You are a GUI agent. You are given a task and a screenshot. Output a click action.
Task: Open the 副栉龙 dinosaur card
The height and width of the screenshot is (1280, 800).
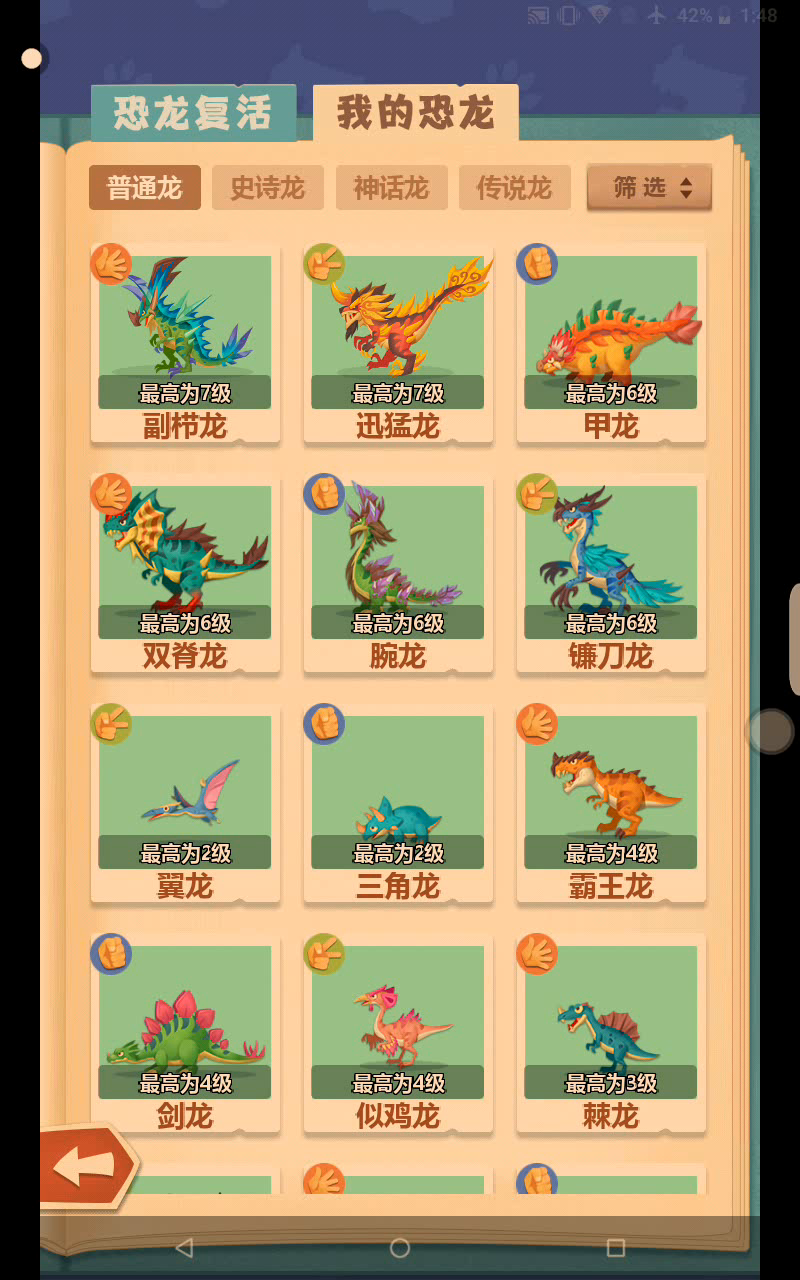(x=185, y=340)
